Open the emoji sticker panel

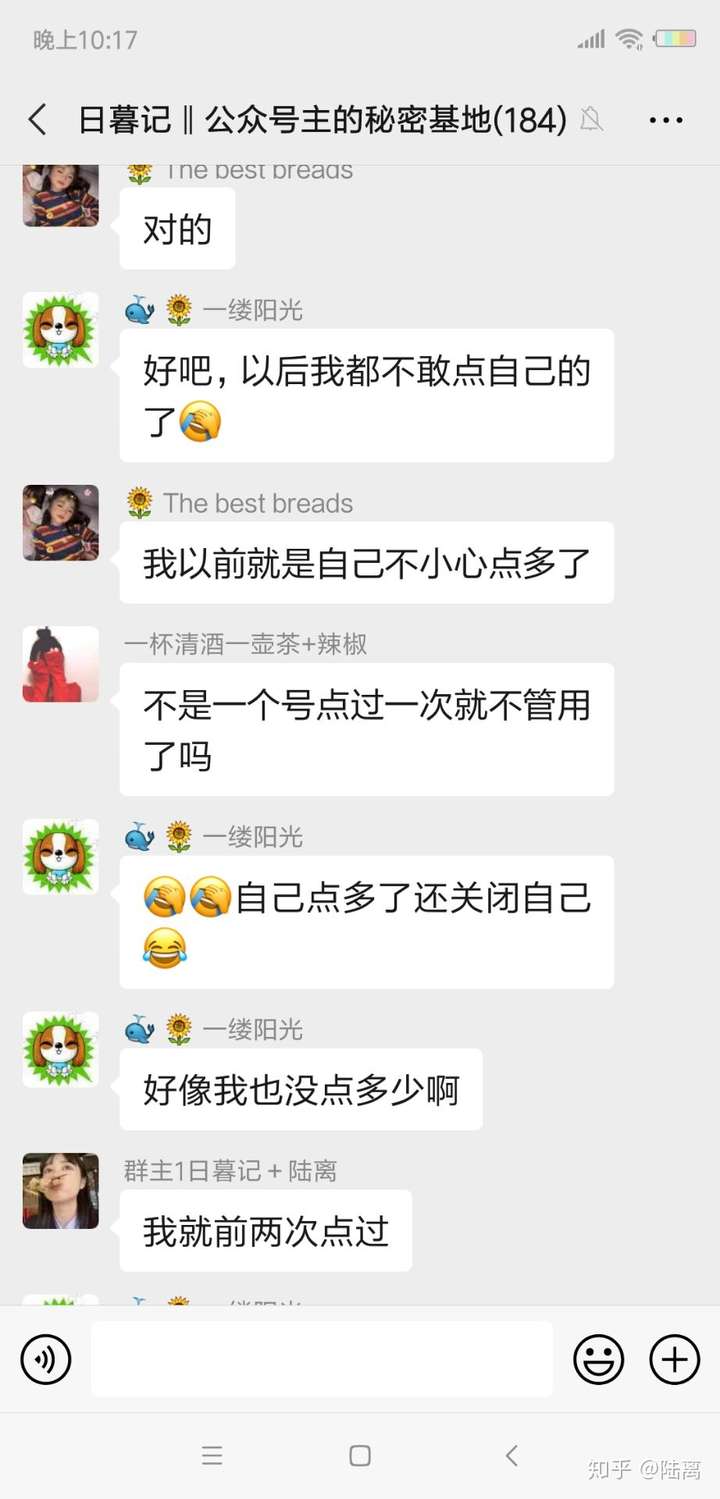(x=598, y=1359)
